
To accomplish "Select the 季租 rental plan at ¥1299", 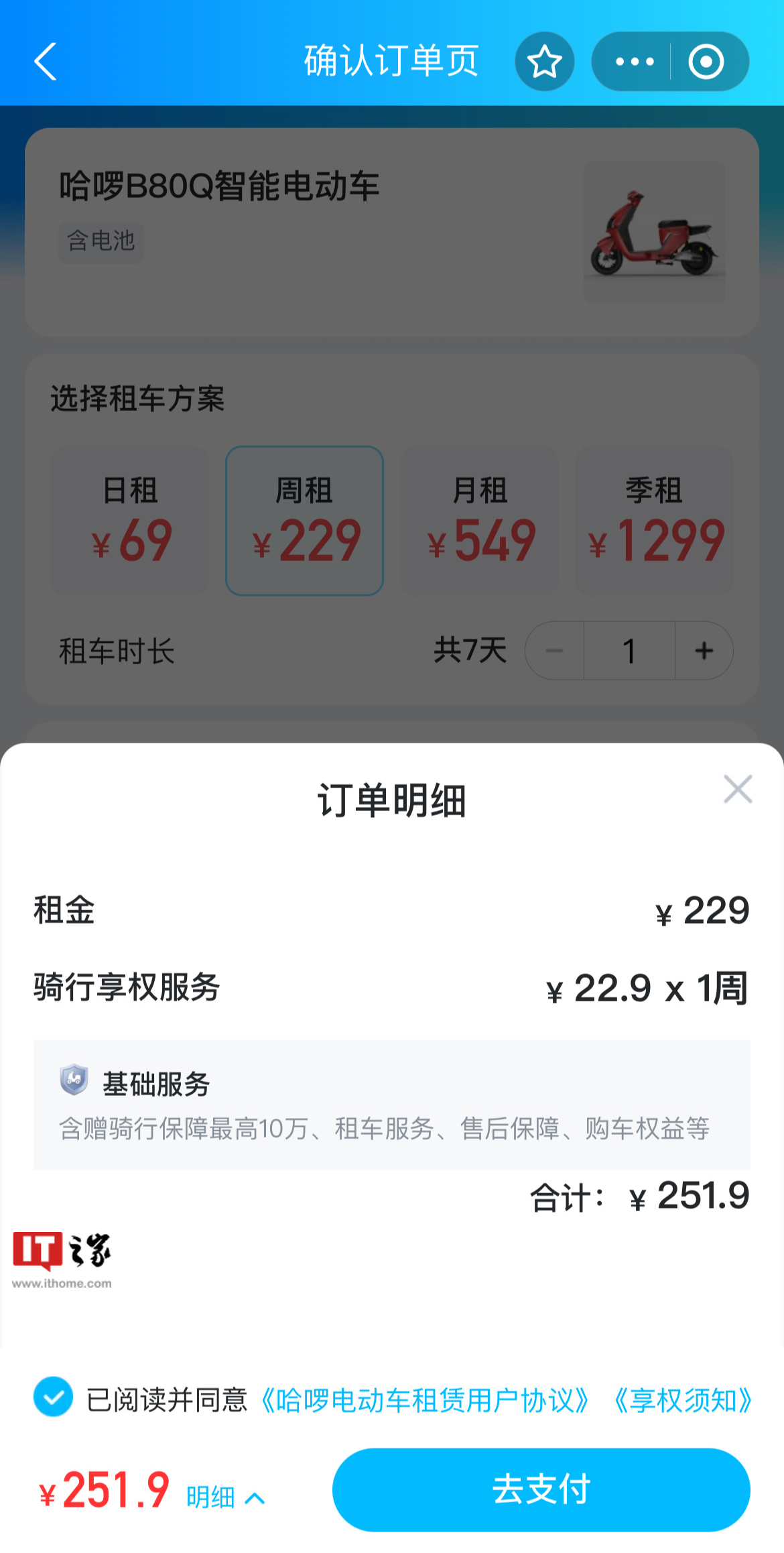I will coord(654,519).
